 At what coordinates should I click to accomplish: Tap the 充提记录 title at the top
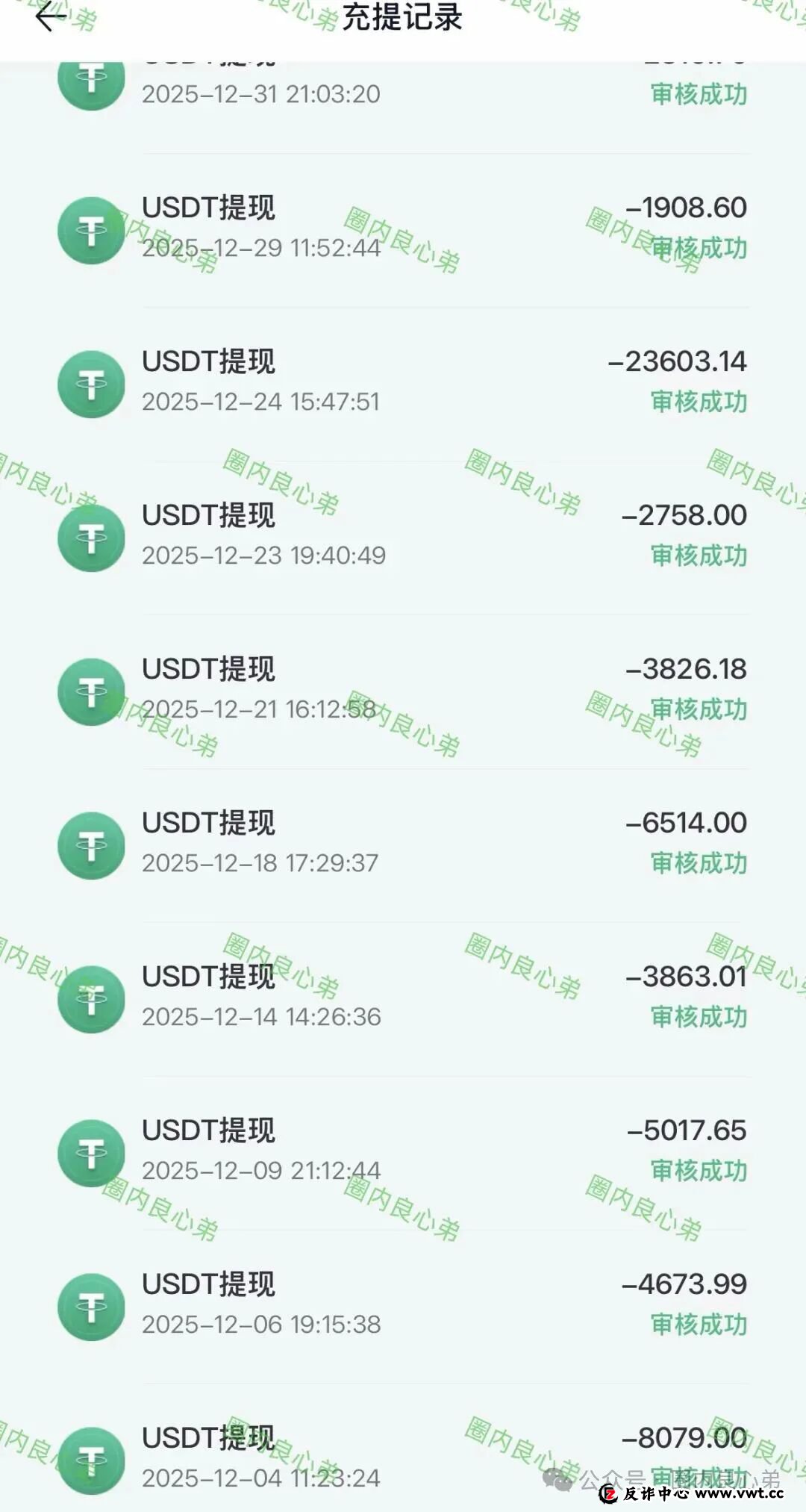(403, 19)
